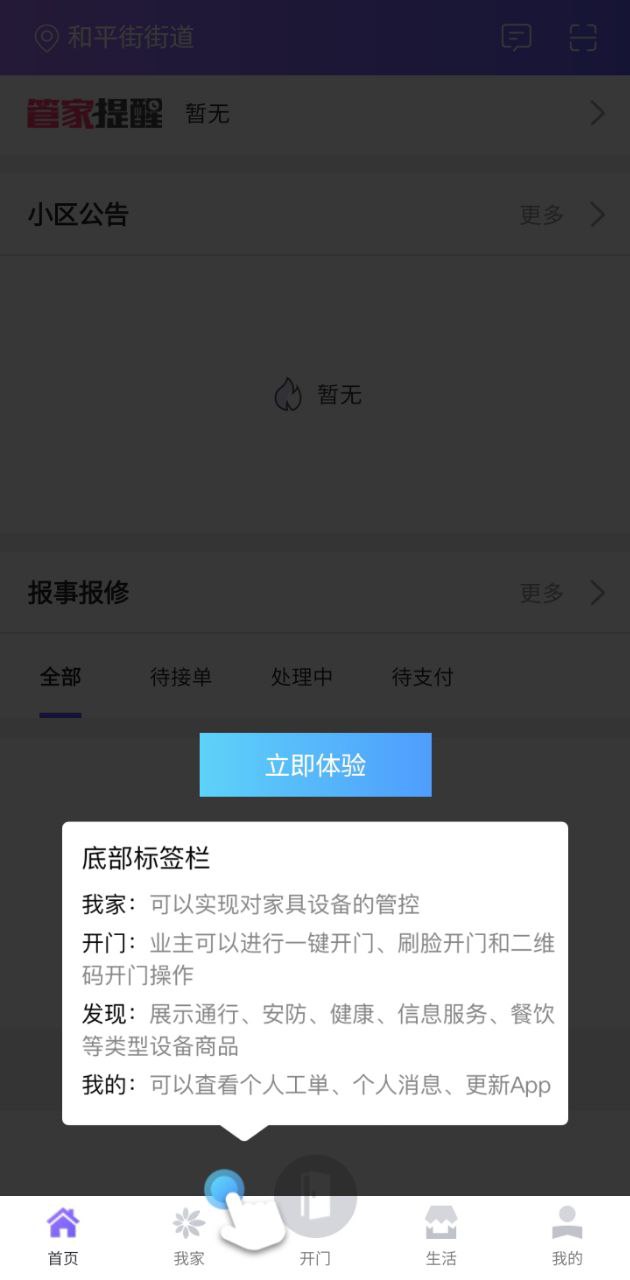Show 处理中 repair requests
The width and height of the screenshot is (630, 1280).
pyautogui.click(x=302, y=678)
